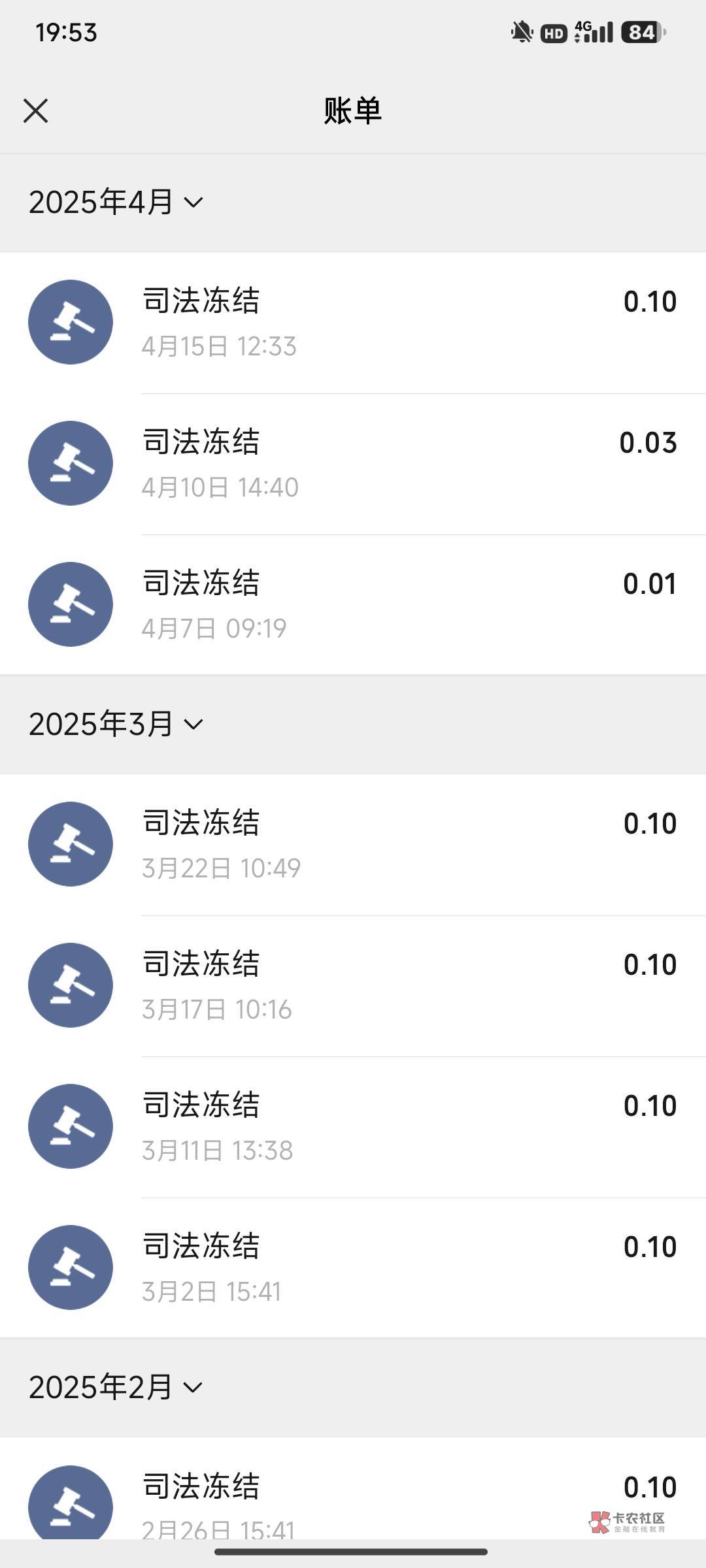This screenshot has width=706, height=1568.
Task: View the 司法冻结 entry dated 3月17日 10:16
Action: tap(353, 986)
